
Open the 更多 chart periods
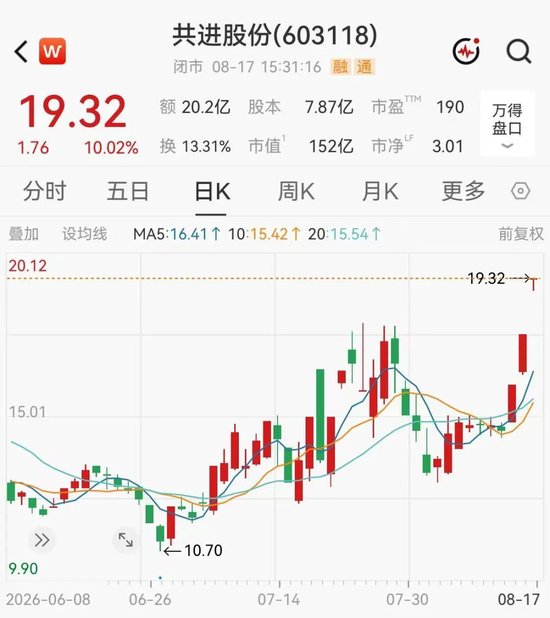pos(463,192)
